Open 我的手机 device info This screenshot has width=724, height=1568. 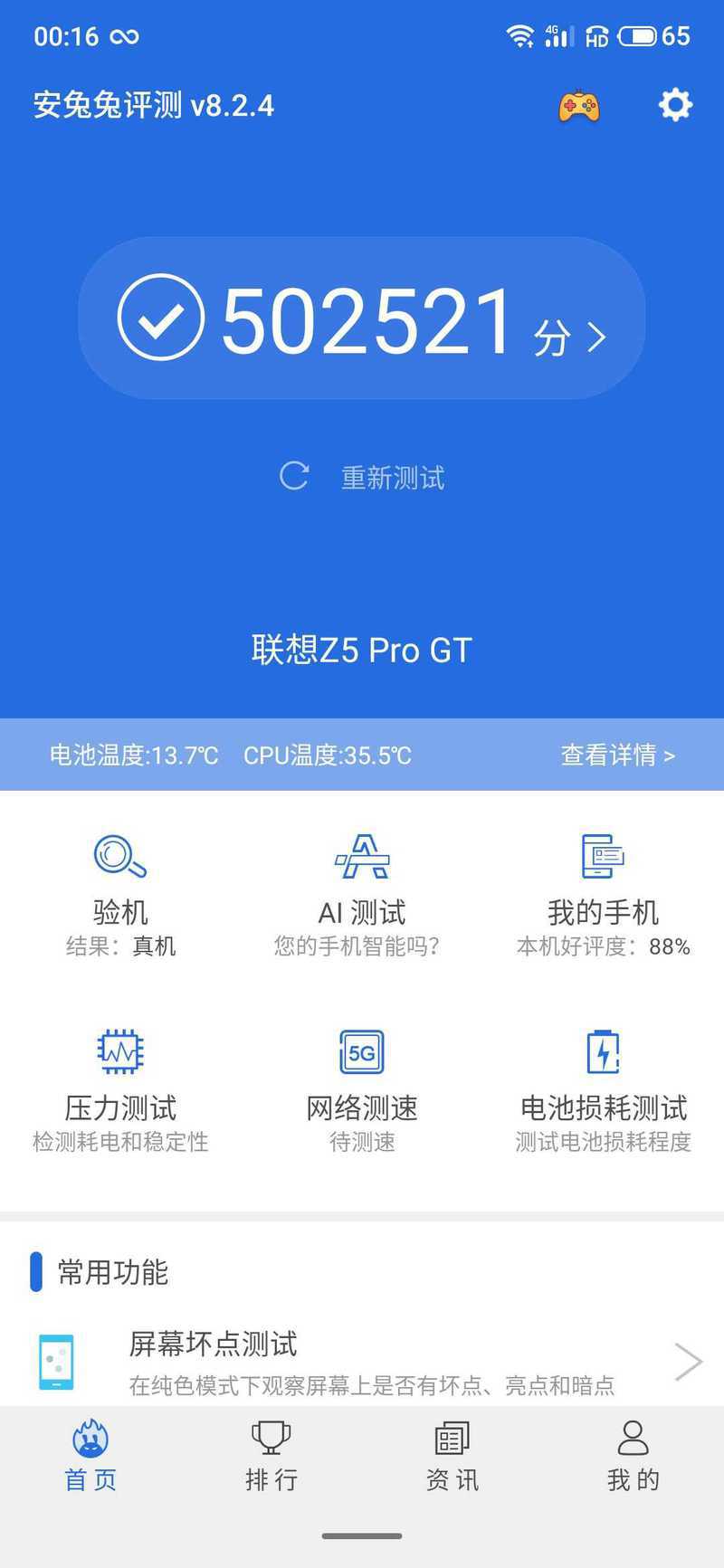[x=603, y=895]
